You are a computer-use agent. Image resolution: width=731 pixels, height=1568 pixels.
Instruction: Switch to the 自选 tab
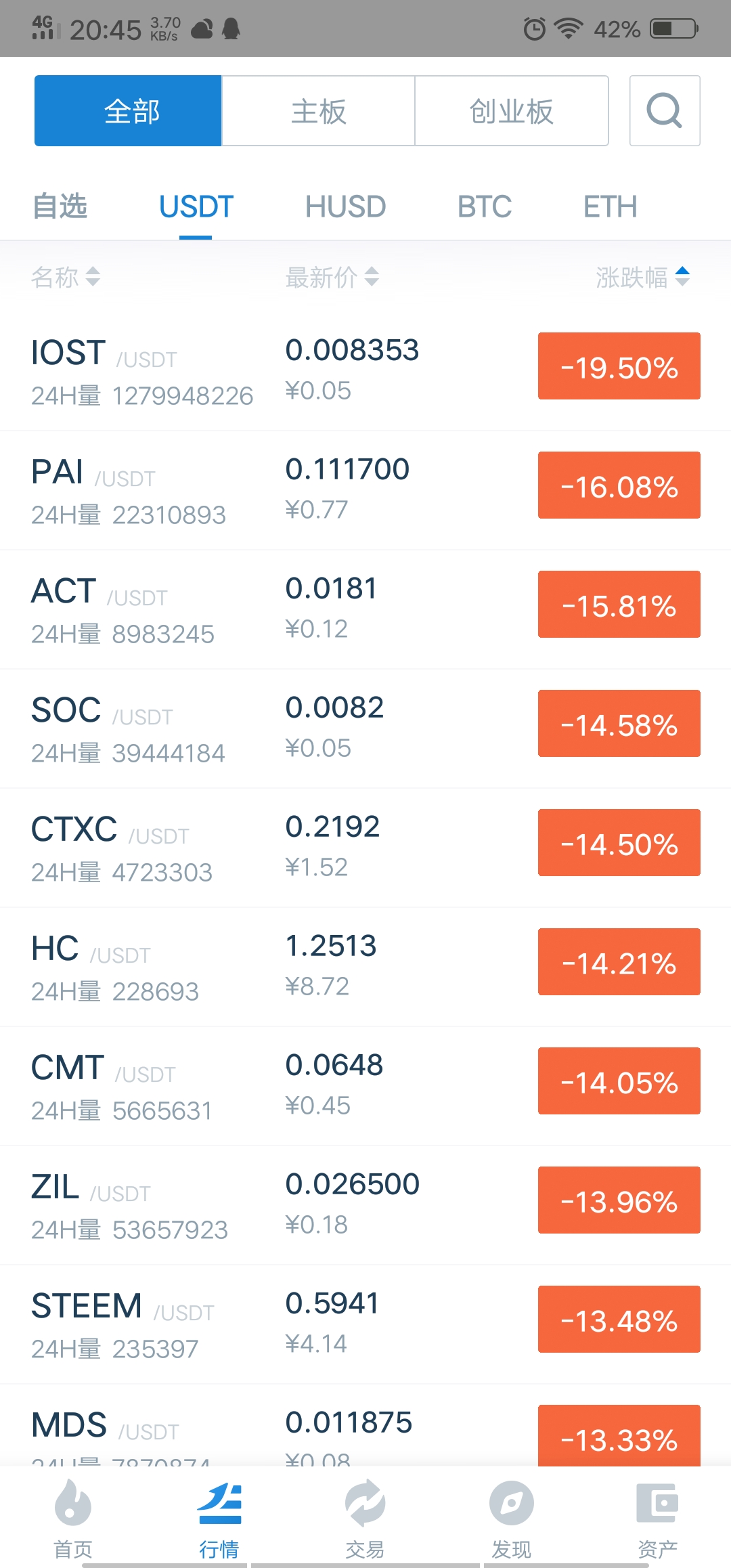coord(60,206)
